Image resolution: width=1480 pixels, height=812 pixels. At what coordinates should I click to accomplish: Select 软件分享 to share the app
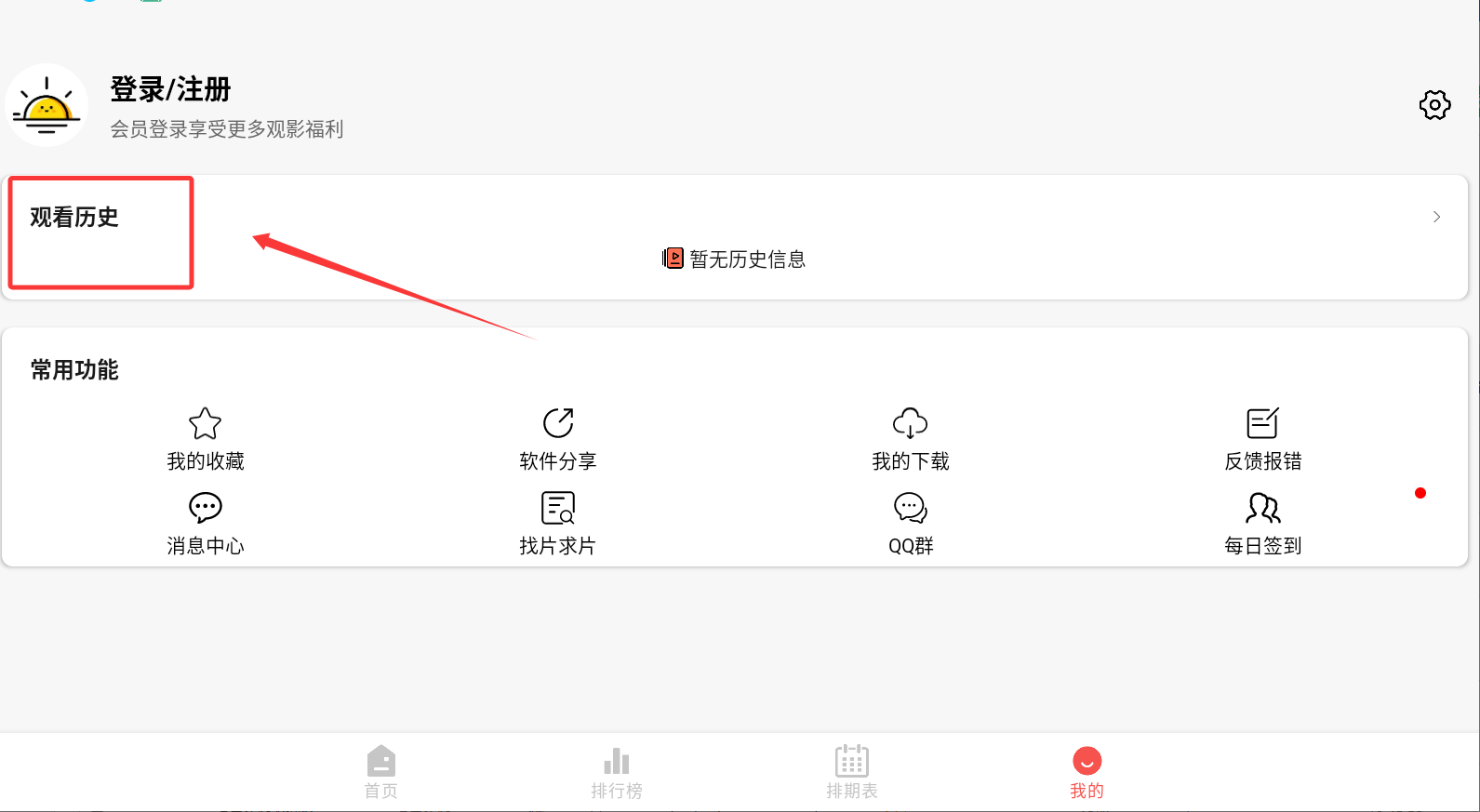click(x=557, y=438)
